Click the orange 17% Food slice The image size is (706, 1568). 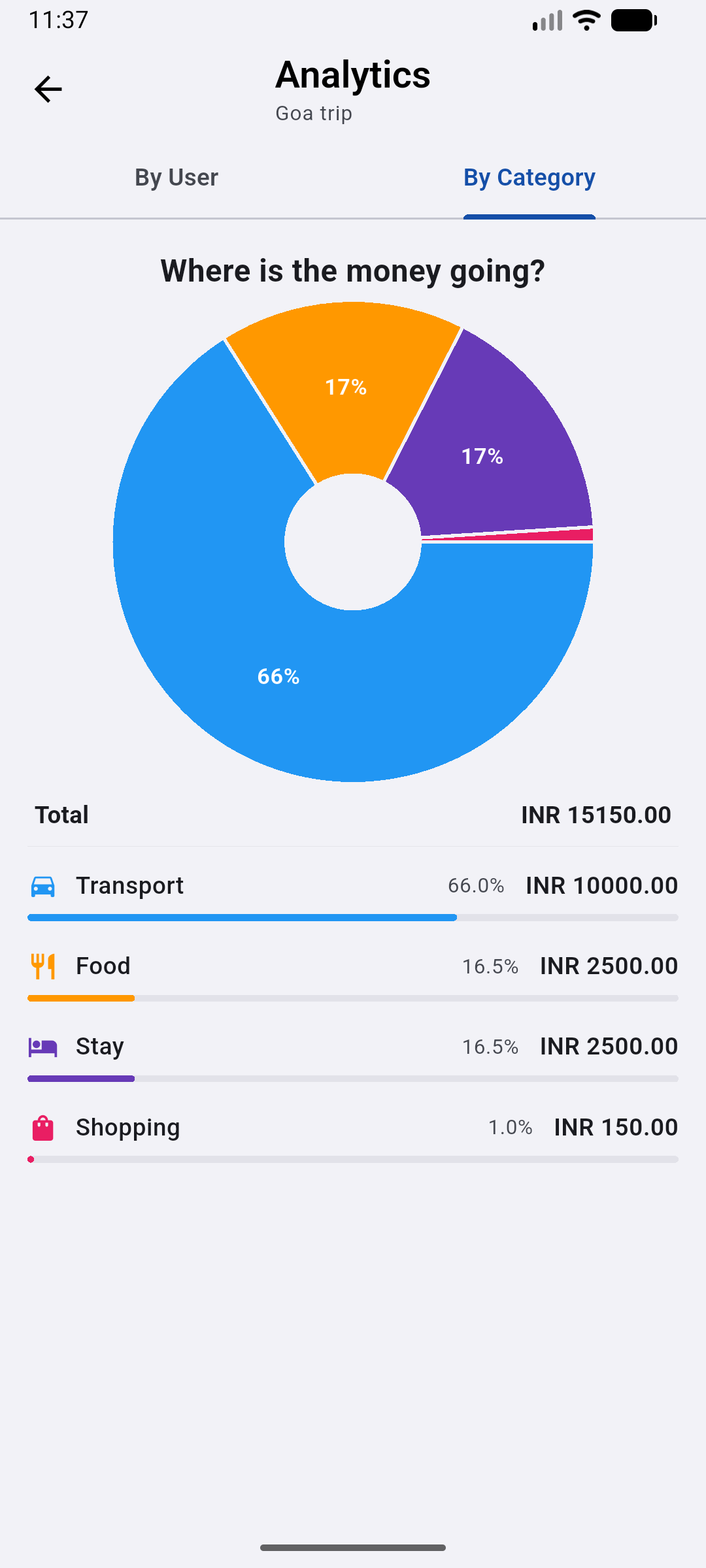[x=346, y=387]
